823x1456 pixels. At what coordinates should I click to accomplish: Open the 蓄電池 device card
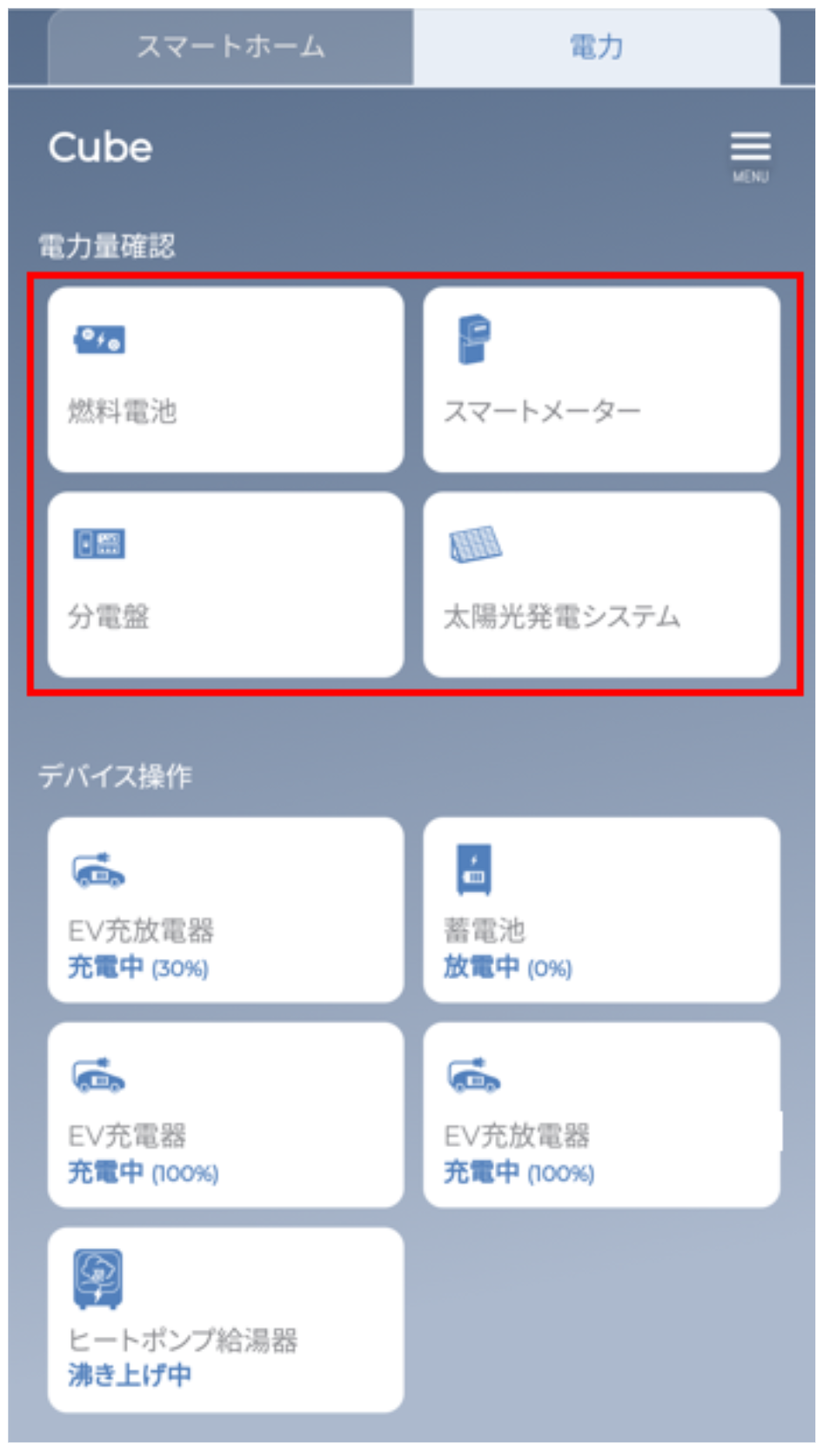coord(601,909)
